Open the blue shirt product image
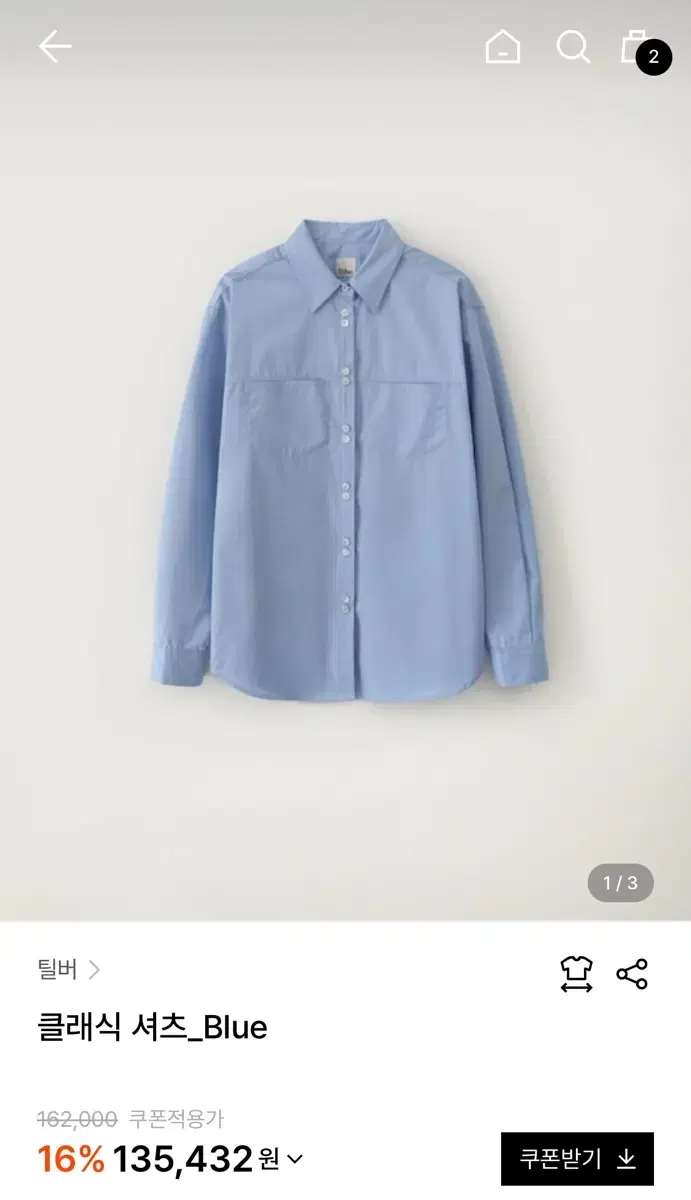The width and height of the screenshot is (691, 1200). [346, 461]
